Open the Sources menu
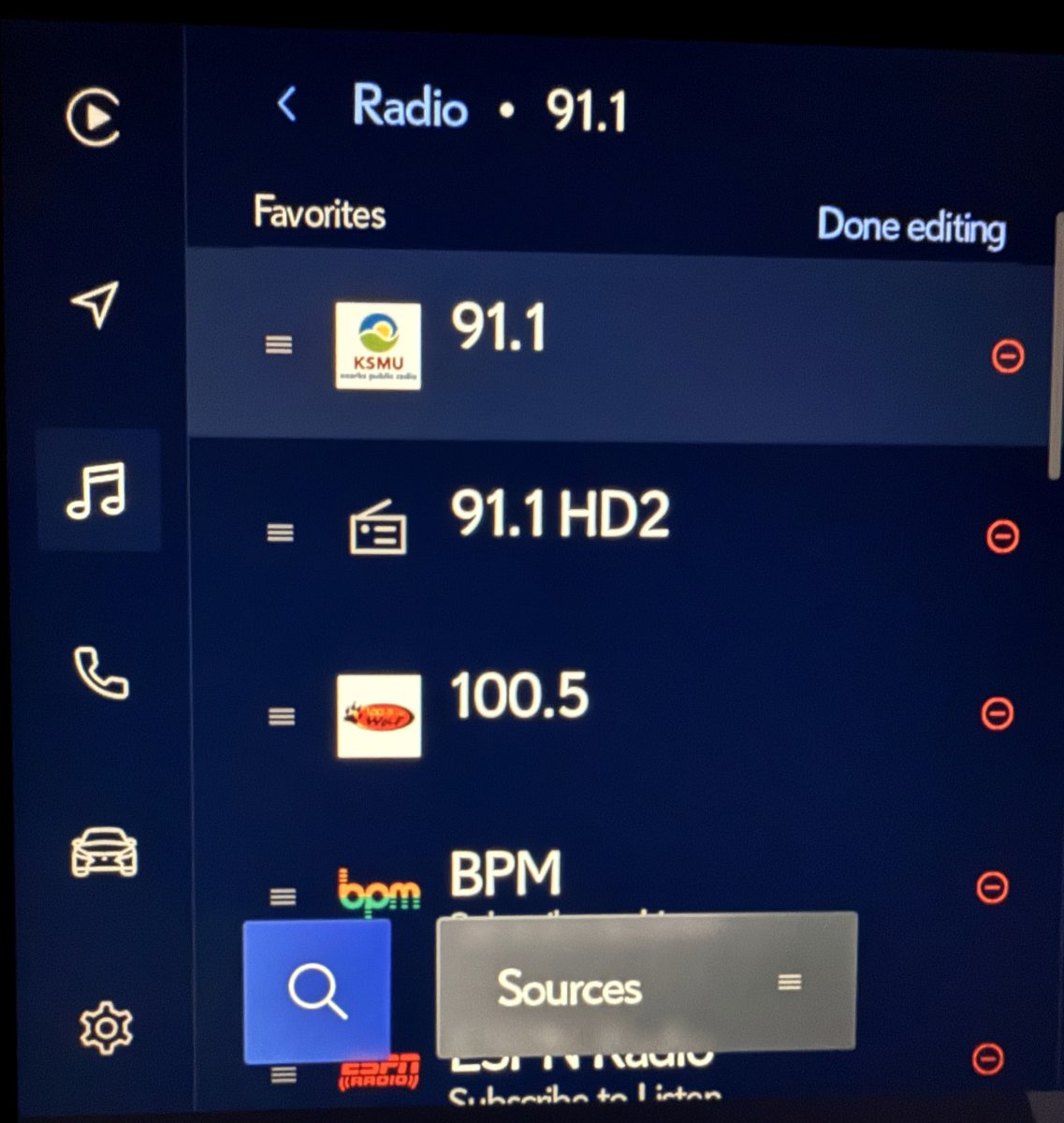Image resolution: width=1064 pixels, height=1123 pixels. (646, 984)
